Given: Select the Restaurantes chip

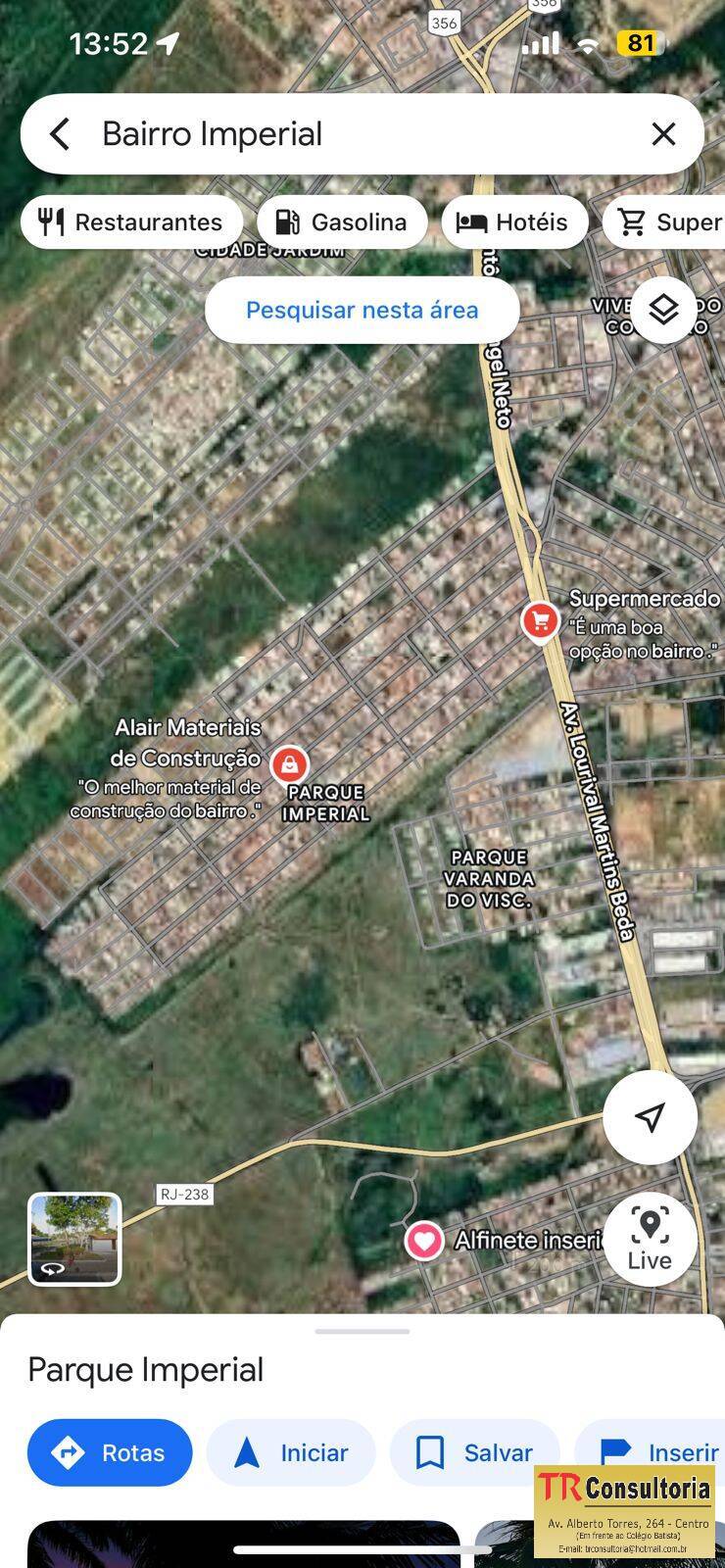Looking at the screenshot, I should click(131, 222).
